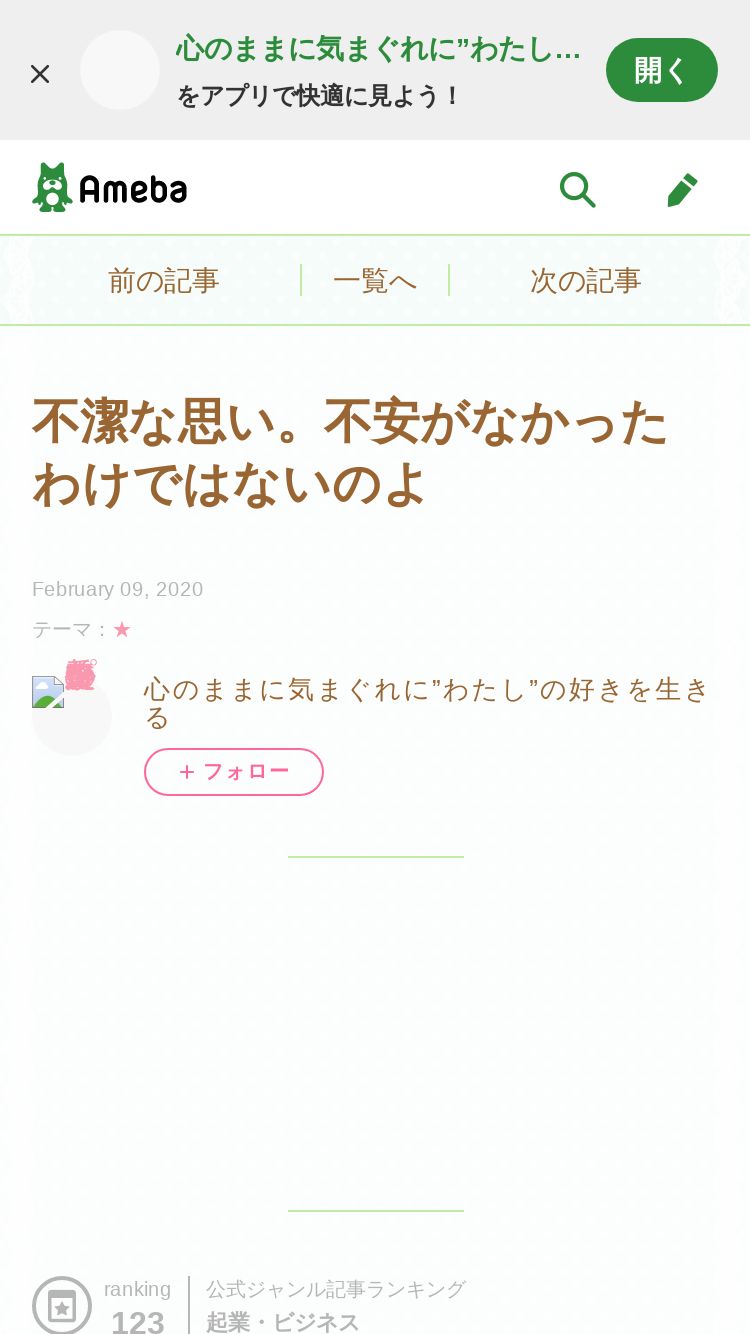Open the search icon in header
The image size is (750, 1334).
(x=577, y=189)
